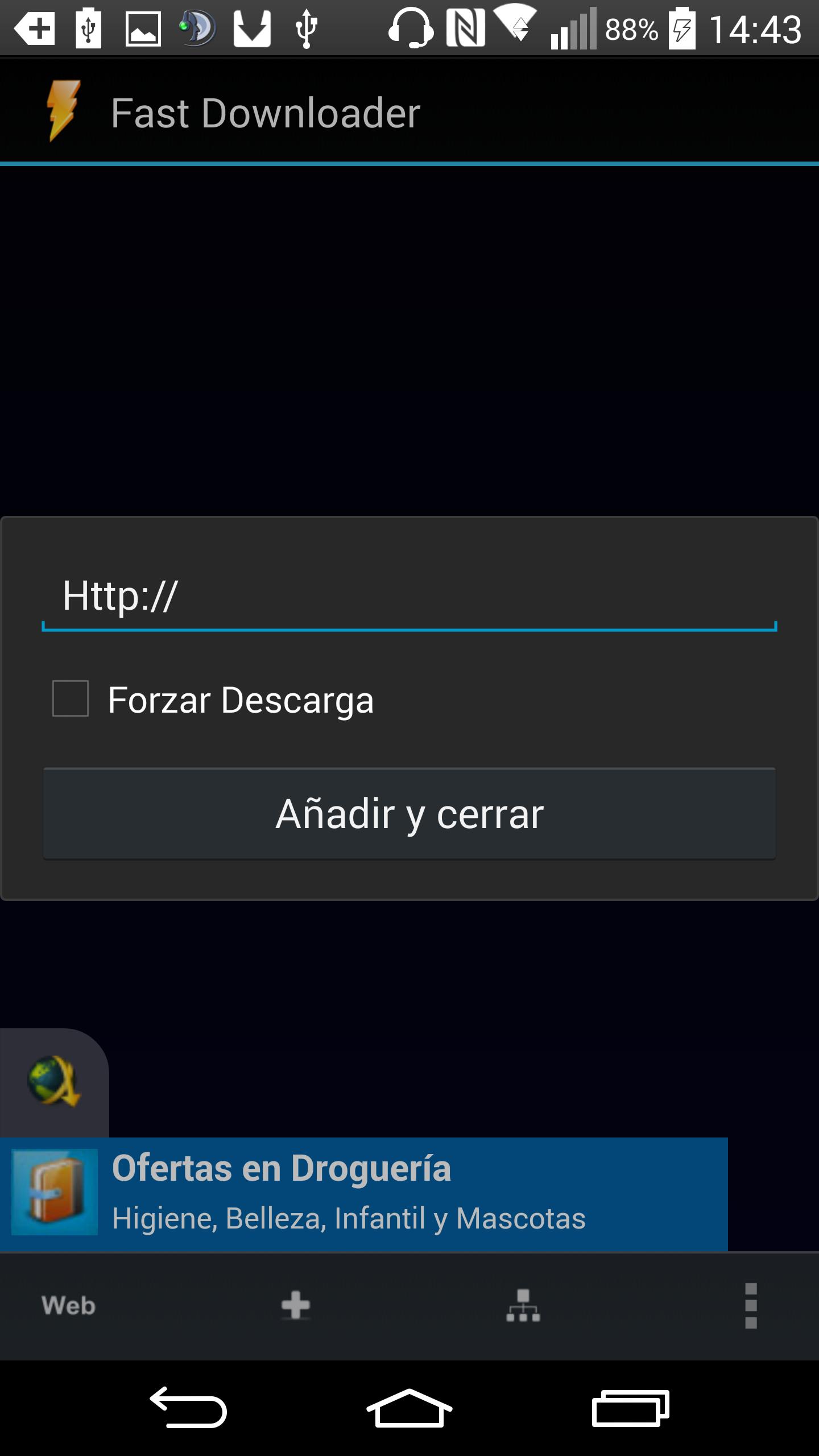Image resolution: width=819 pixels, height=1456 pixels.
Task: Tap the globe browser icon tab
Action: (x=54, y=1081)
